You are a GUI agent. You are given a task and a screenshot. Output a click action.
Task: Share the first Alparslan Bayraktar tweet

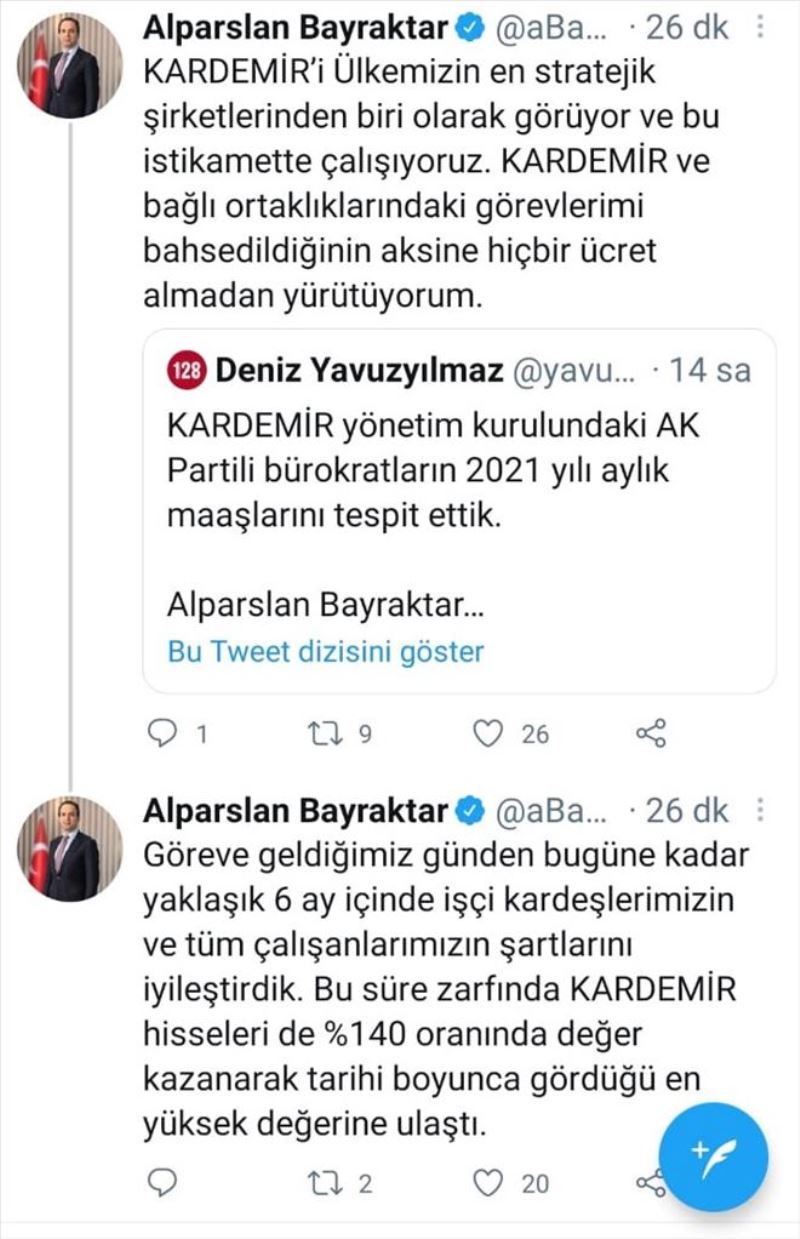651,735
